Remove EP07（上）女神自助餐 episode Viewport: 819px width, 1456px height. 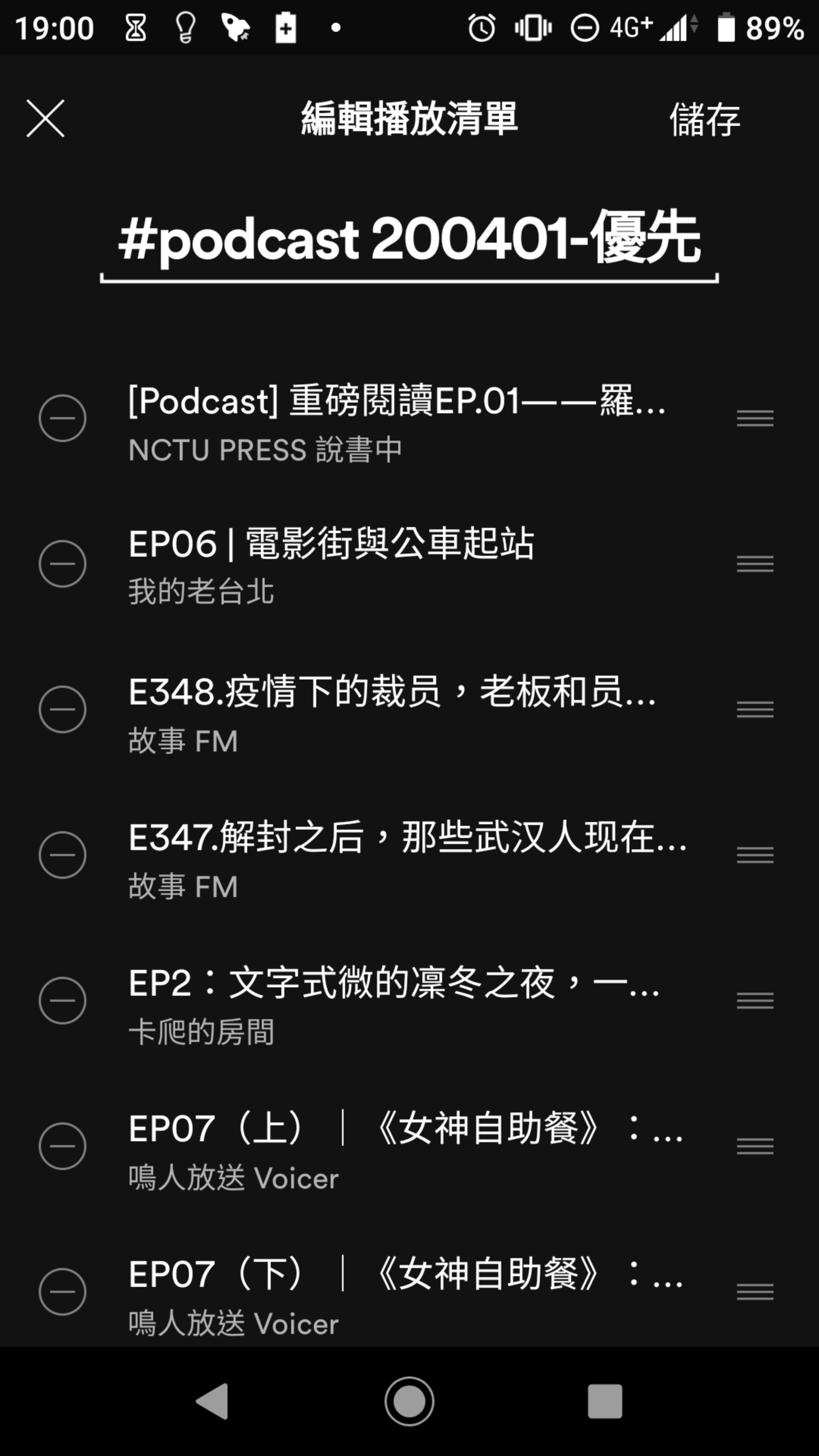tap(62, 1146)
